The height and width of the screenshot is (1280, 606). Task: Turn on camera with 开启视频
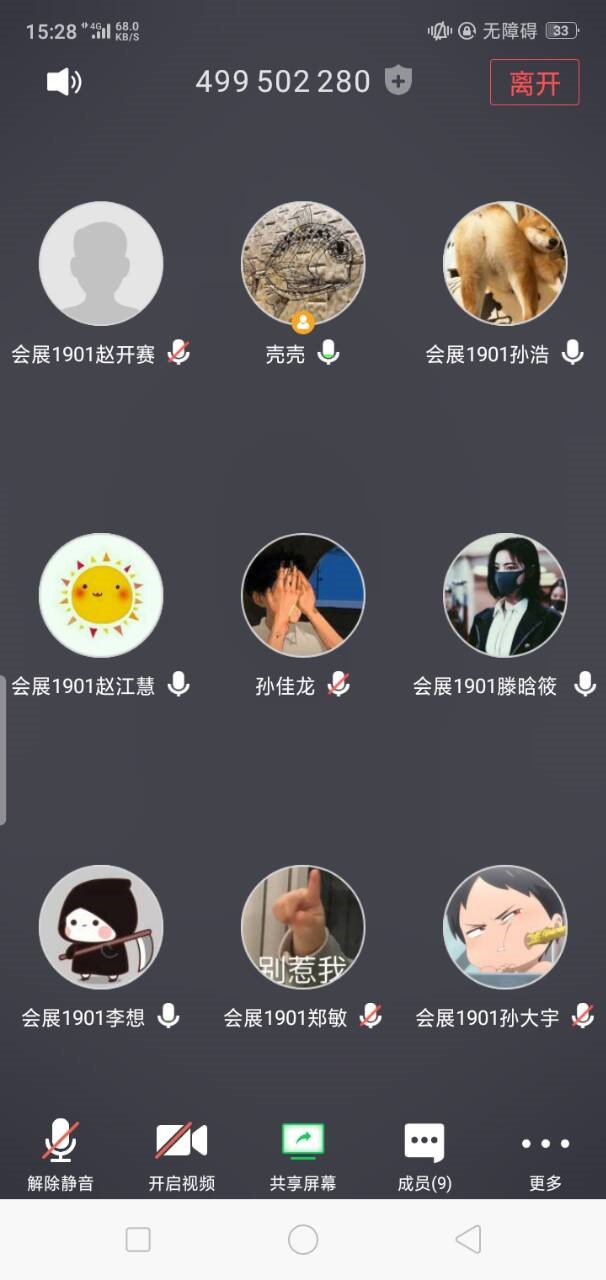(x=181, y=1154)
